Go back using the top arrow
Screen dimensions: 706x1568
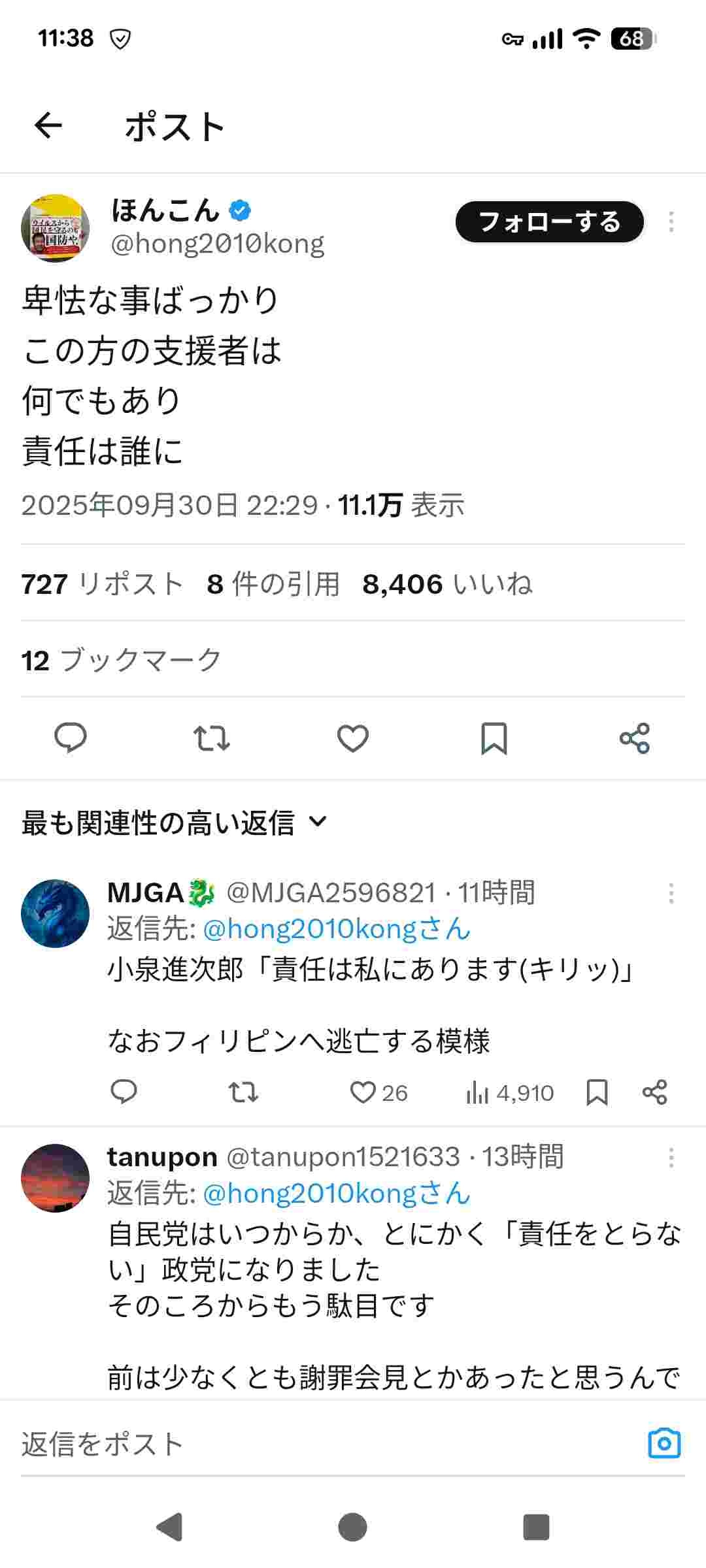pyautogui.click(x=48, y=125)
